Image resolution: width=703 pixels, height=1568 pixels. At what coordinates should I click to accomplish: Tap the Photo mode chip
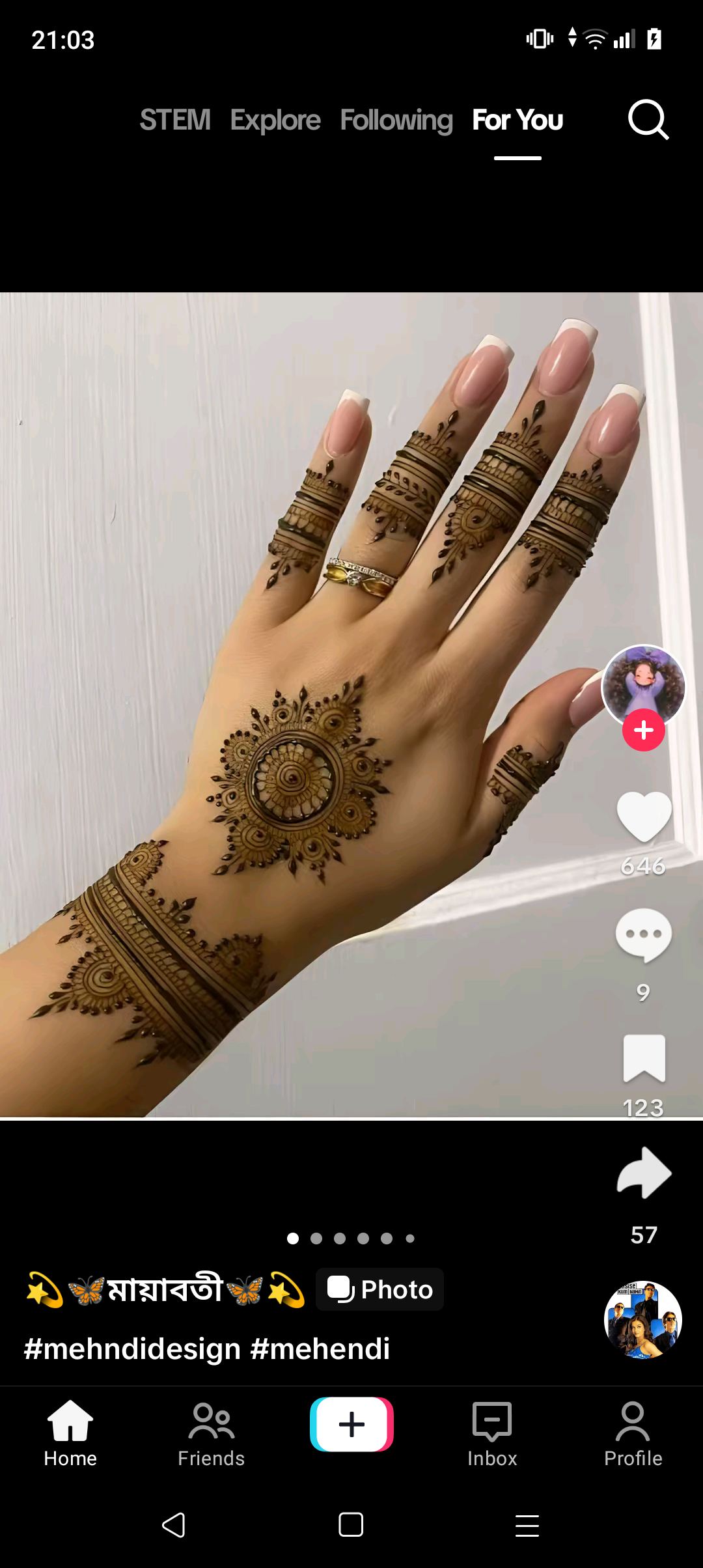click(379, 1289)
